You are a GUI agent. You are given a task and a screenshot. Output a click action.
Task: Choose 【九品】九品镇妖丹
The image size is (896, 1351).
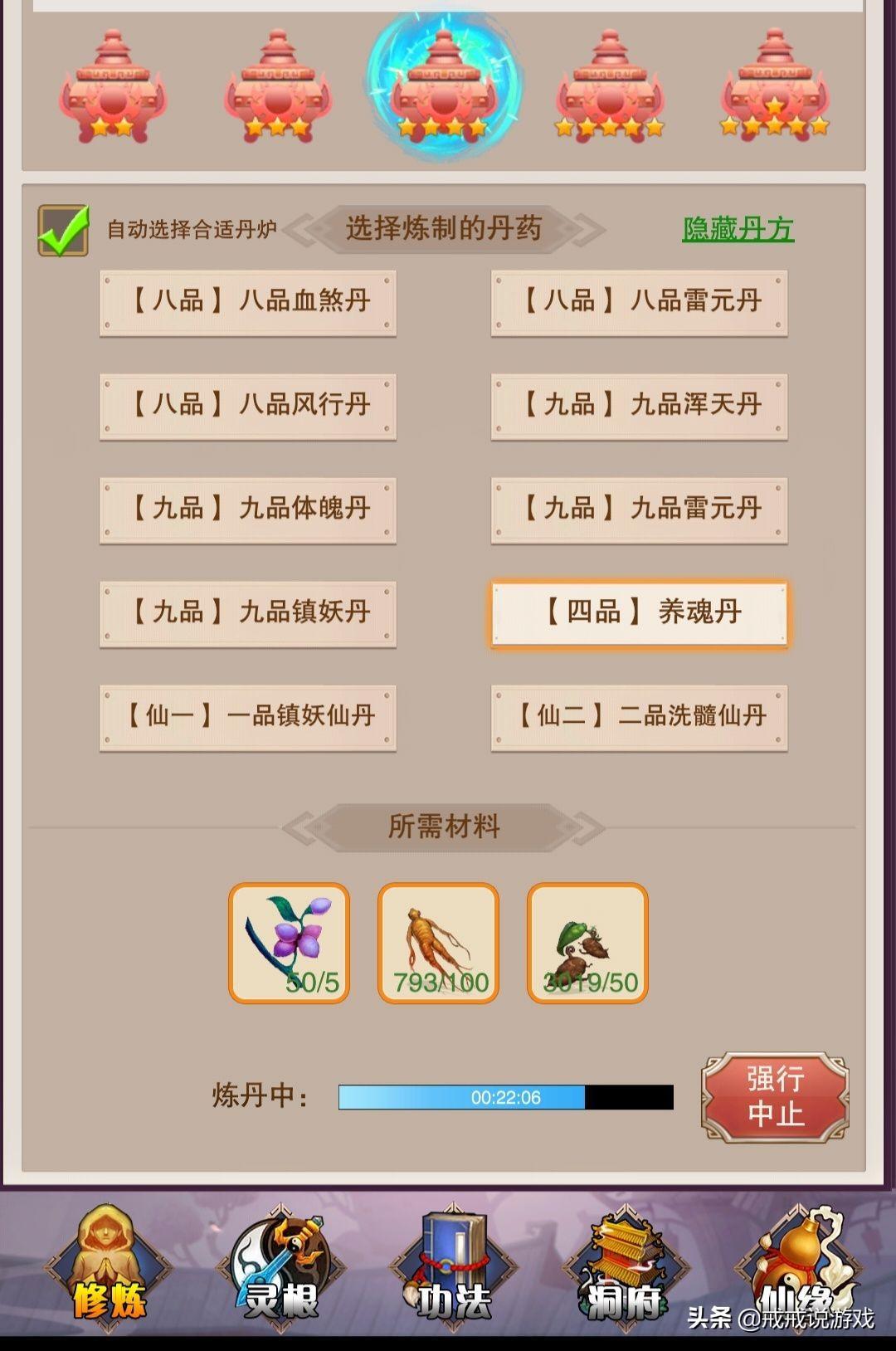248,613
